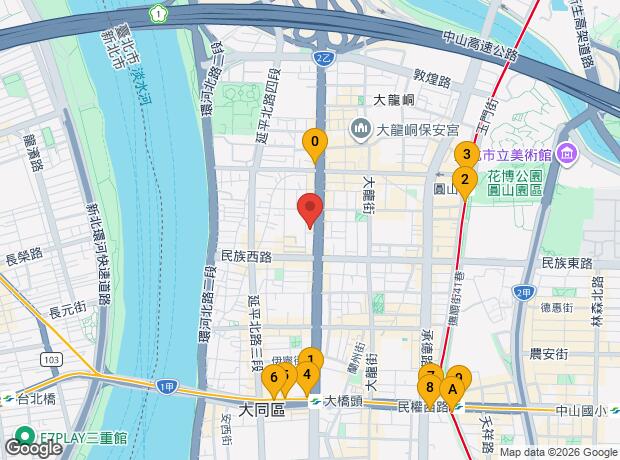The height and width of the screenshot is (460, 620).
Task: Open the marker numbered 8
Action: [x=429, y=388]
